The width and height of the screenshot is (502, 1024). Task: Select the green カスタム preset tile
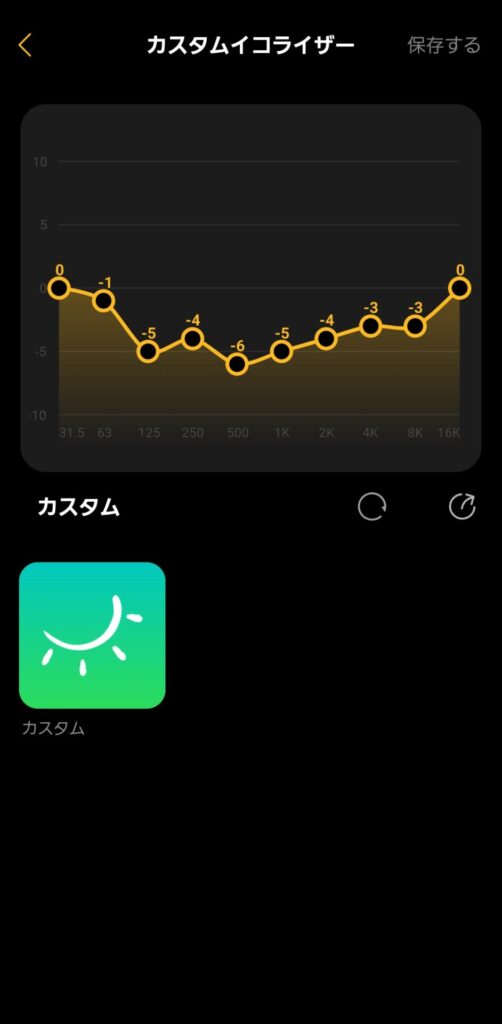point(92,635)
